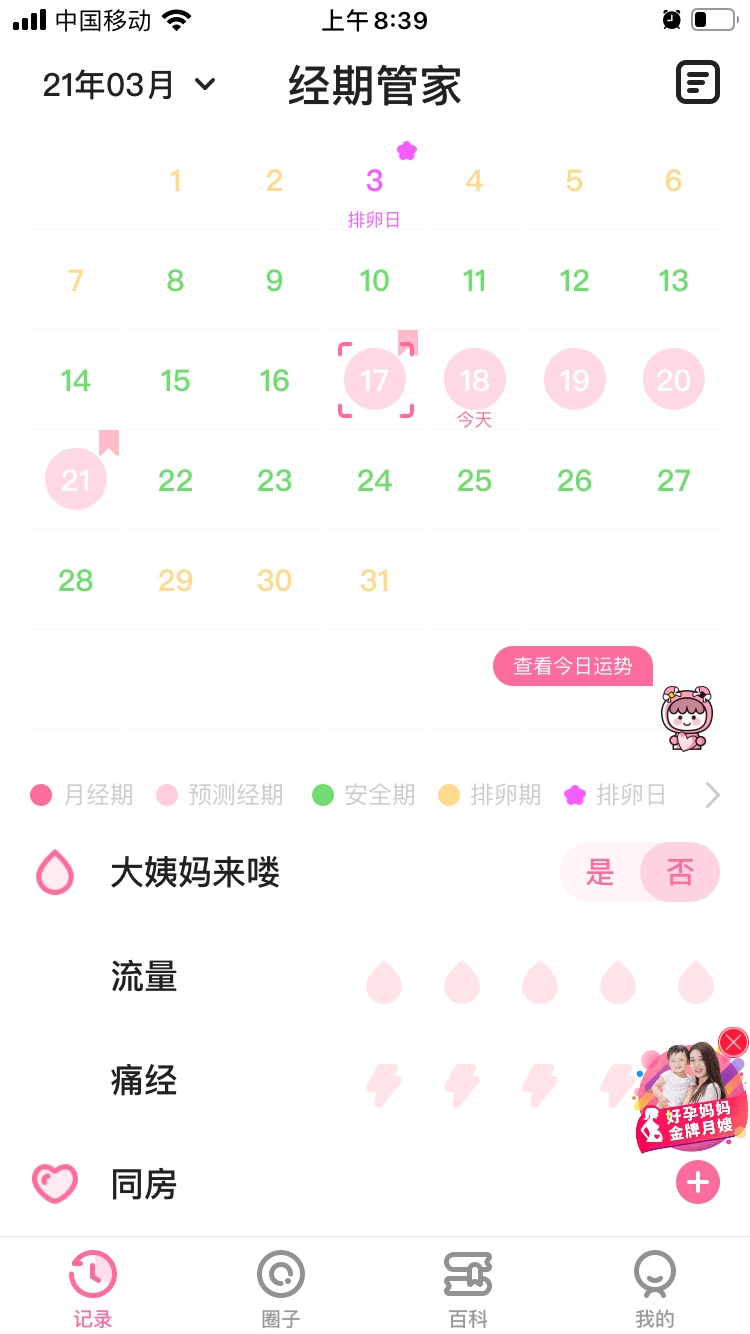750x1334 pixels.
Task: Select the 18th marked 今天
Action: coord(474,380)
